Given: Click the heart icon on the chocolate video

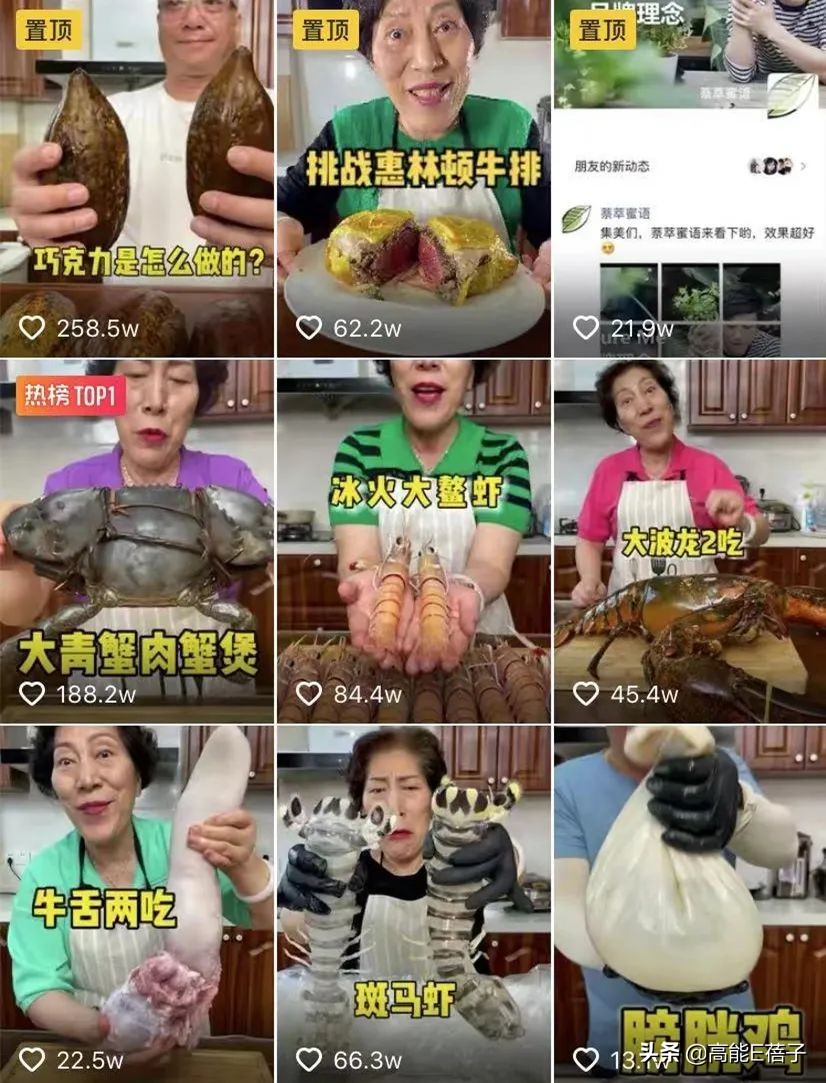Looking at the screenshot, I should click(x=31, y=323).
